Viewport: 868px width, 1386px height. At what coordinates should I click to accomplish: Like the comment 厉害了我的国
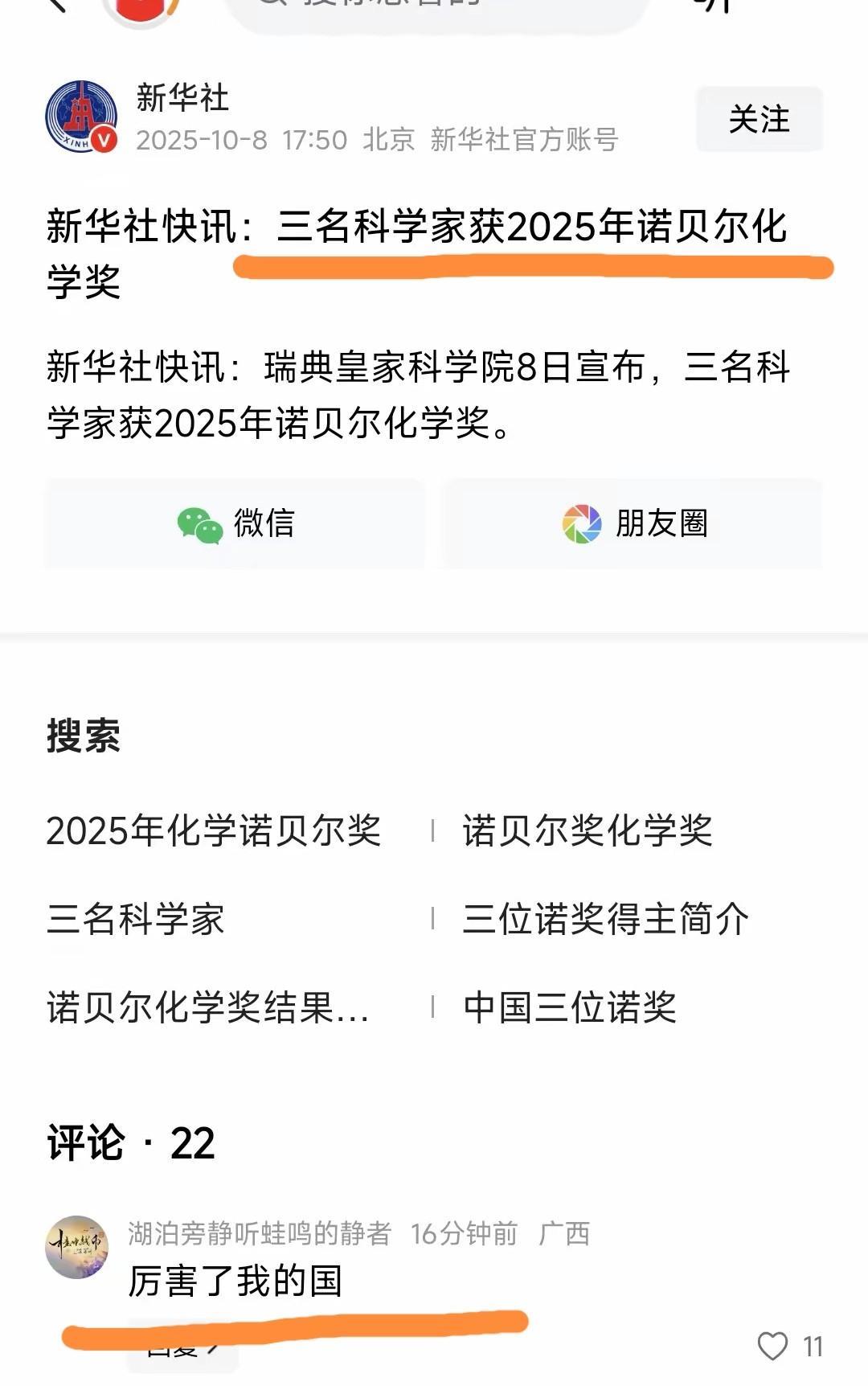773,1346
